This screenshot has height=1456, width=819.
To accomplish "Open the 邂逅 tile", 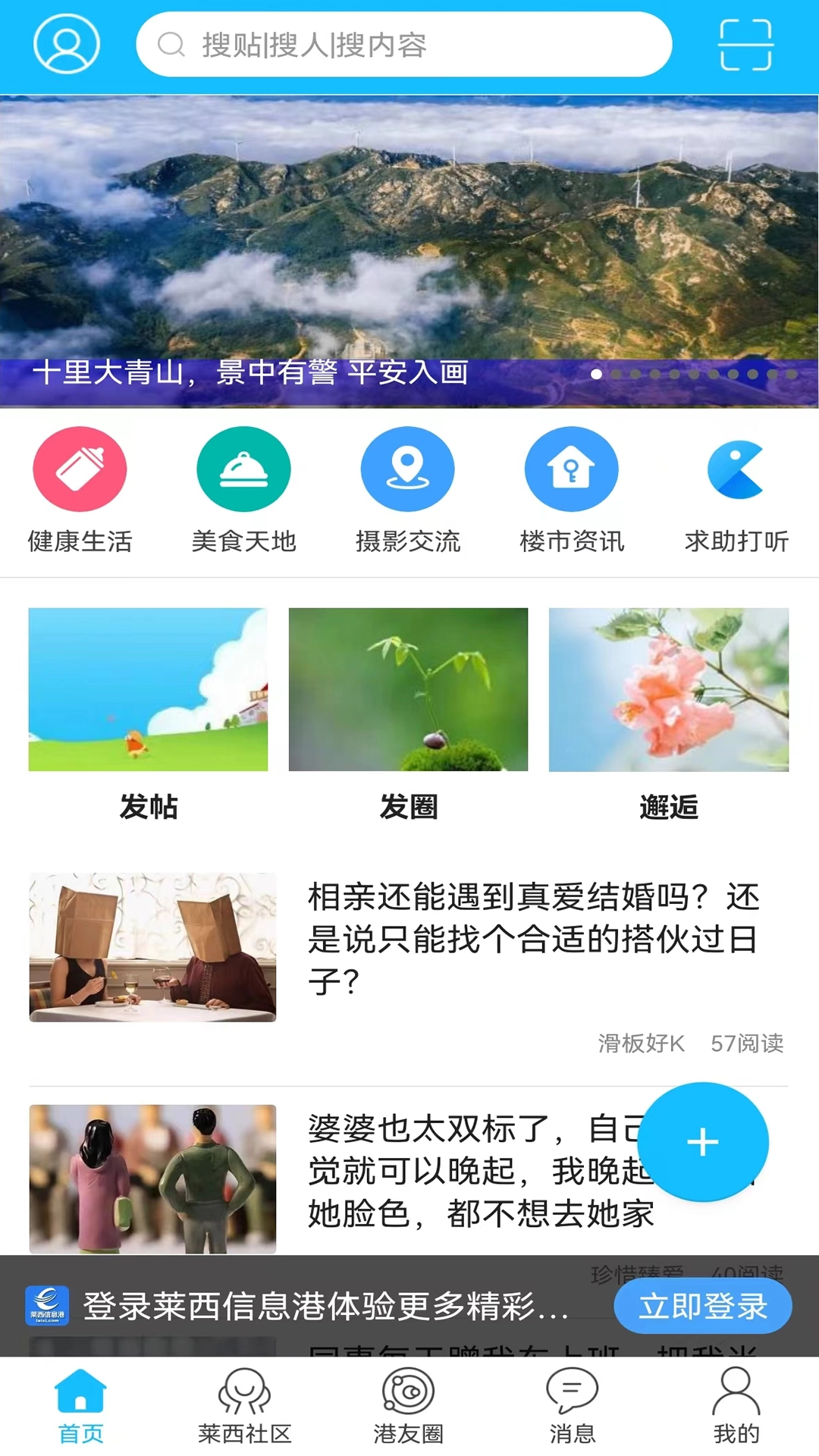I will pos(669,714).
